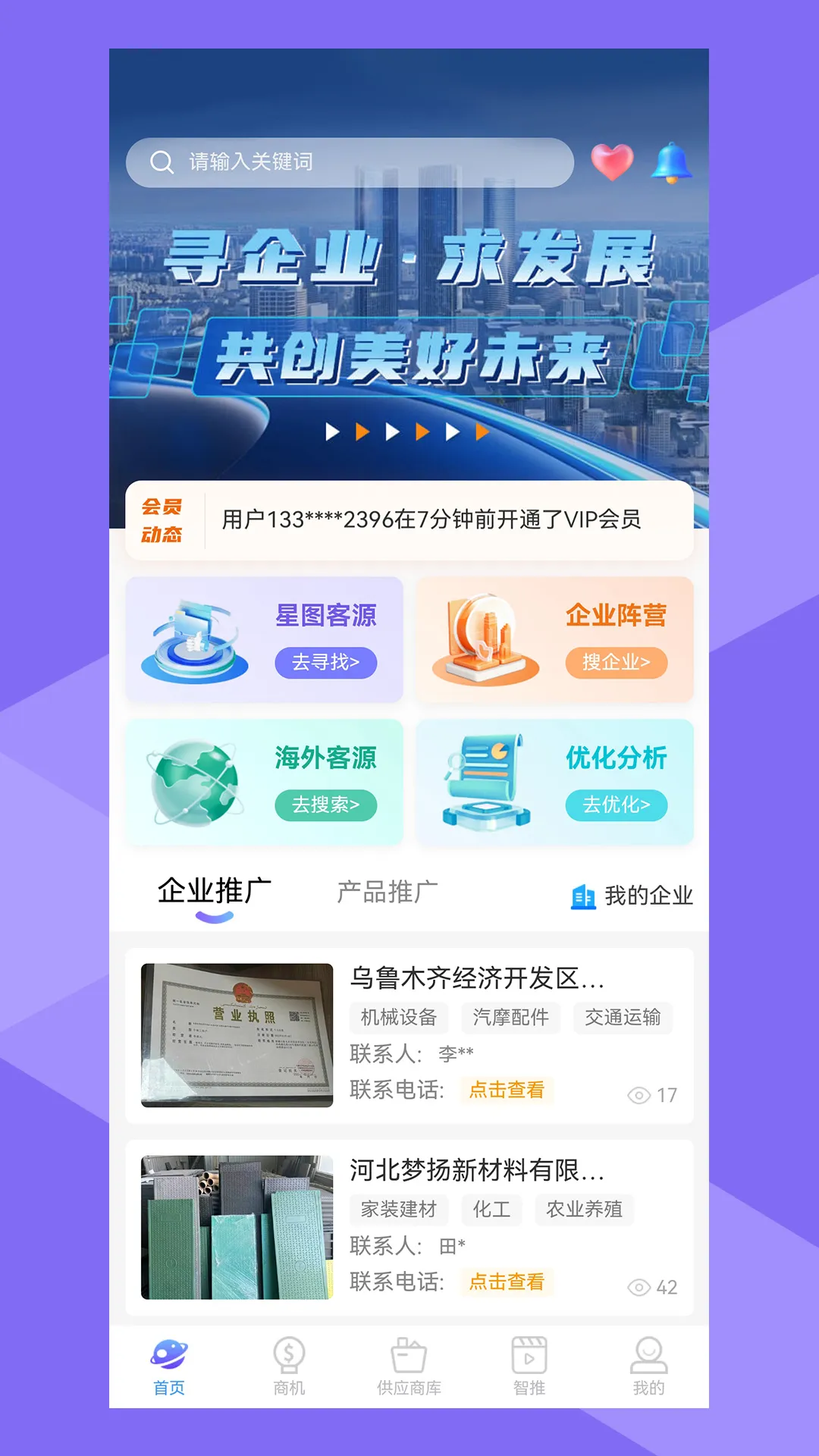Tap the 去寻找 button in 星图客源
This screenshot has width=819, height=1456.
(x=325, y=663)
